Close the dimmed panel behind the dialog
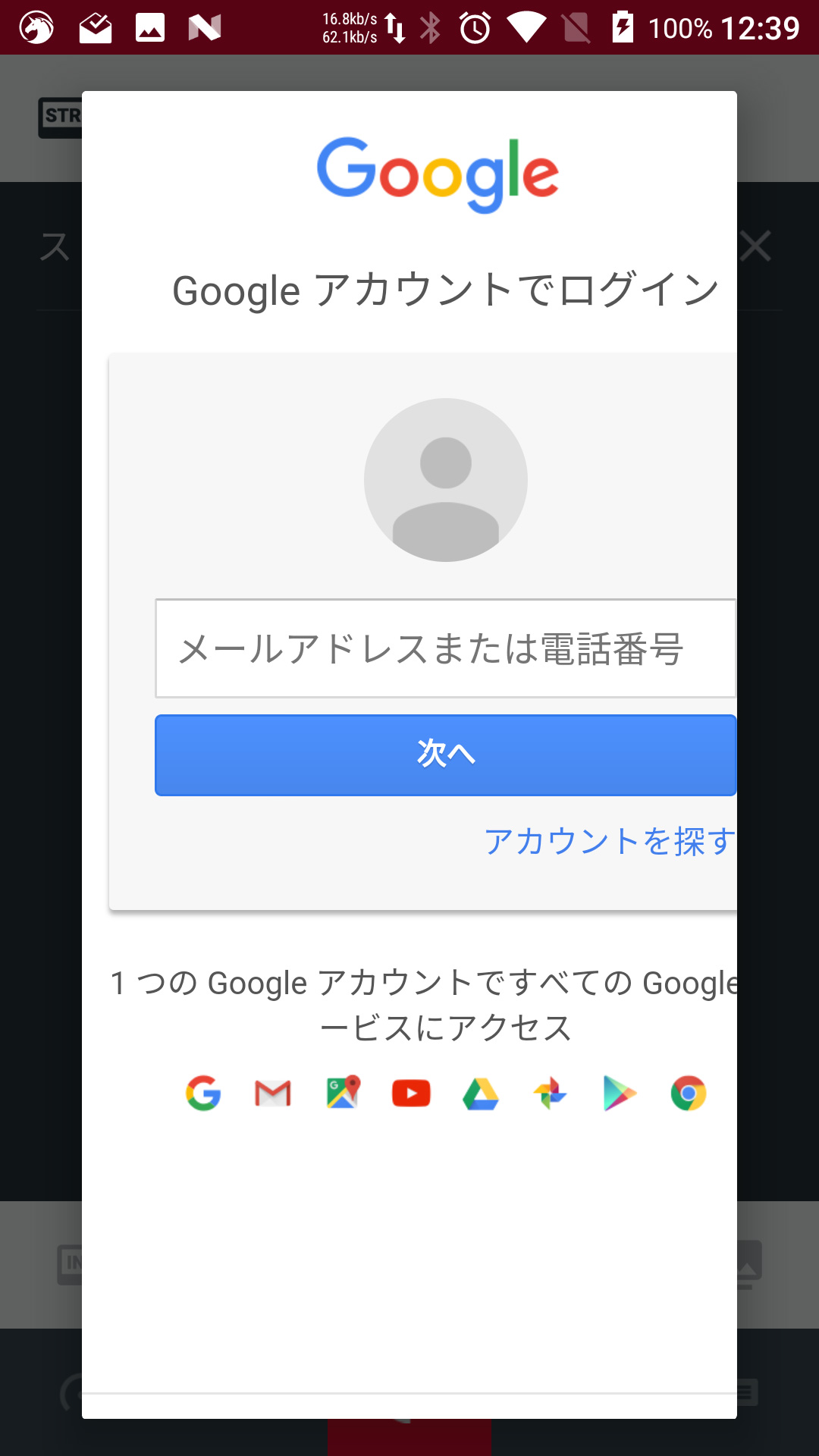 pyautogui.click(x=756, y=246)
